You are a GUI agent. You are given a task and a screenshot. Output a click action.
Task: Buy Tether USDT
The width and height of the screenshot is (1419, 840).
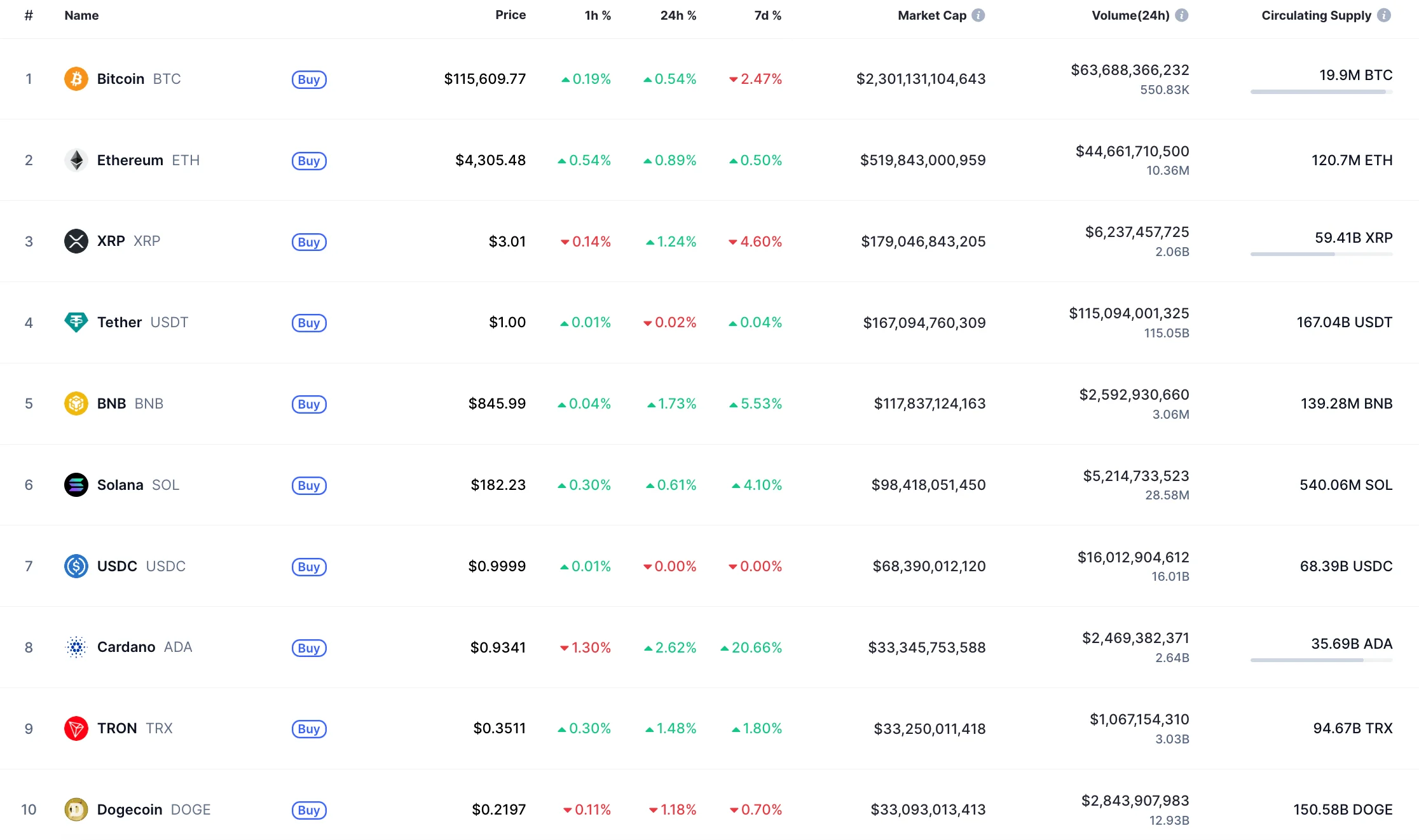(x=309, y=323)
